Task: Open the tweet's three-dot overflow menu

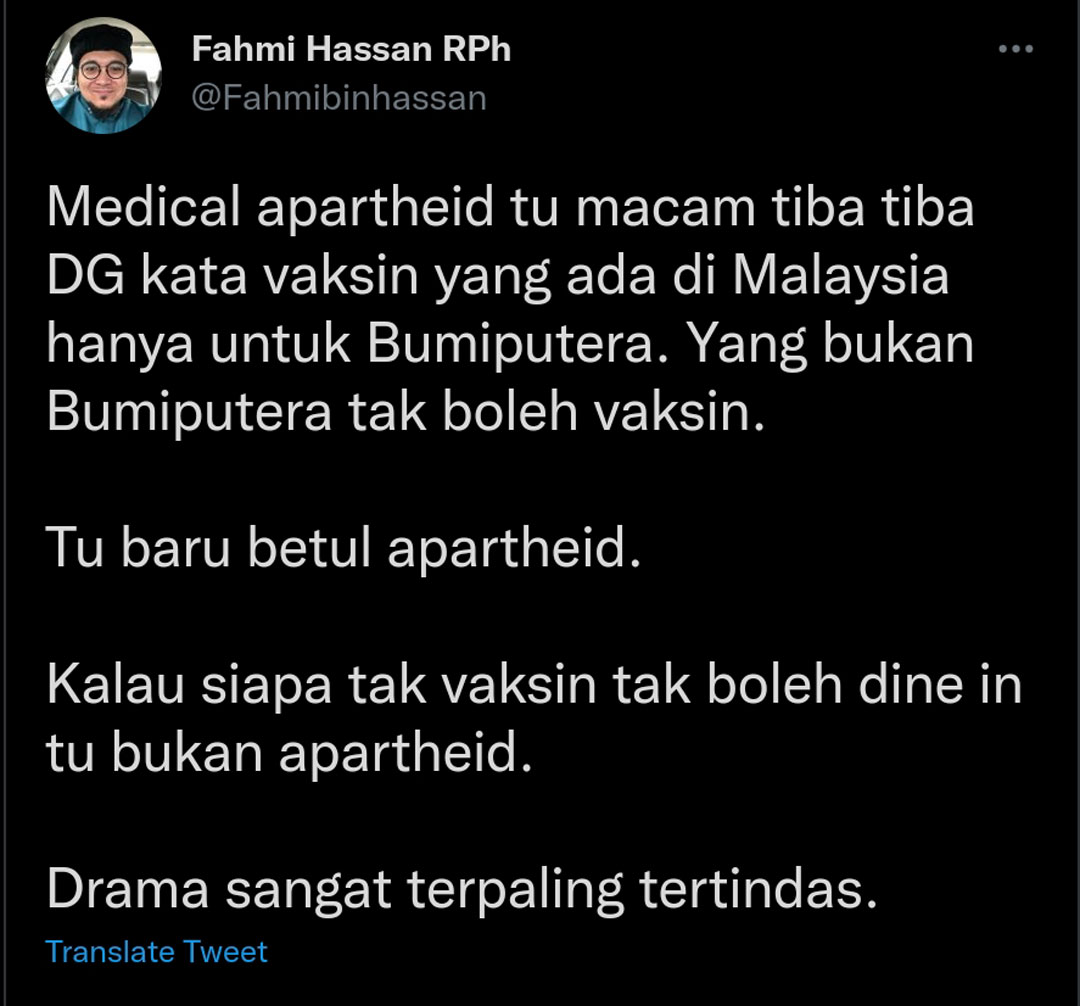Action: click(1015, 50)
